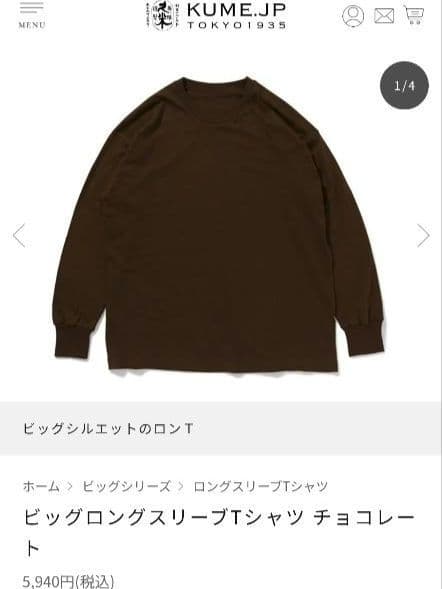Open the account profile icon
Viewport: 442px width, 589px height.
353,15
